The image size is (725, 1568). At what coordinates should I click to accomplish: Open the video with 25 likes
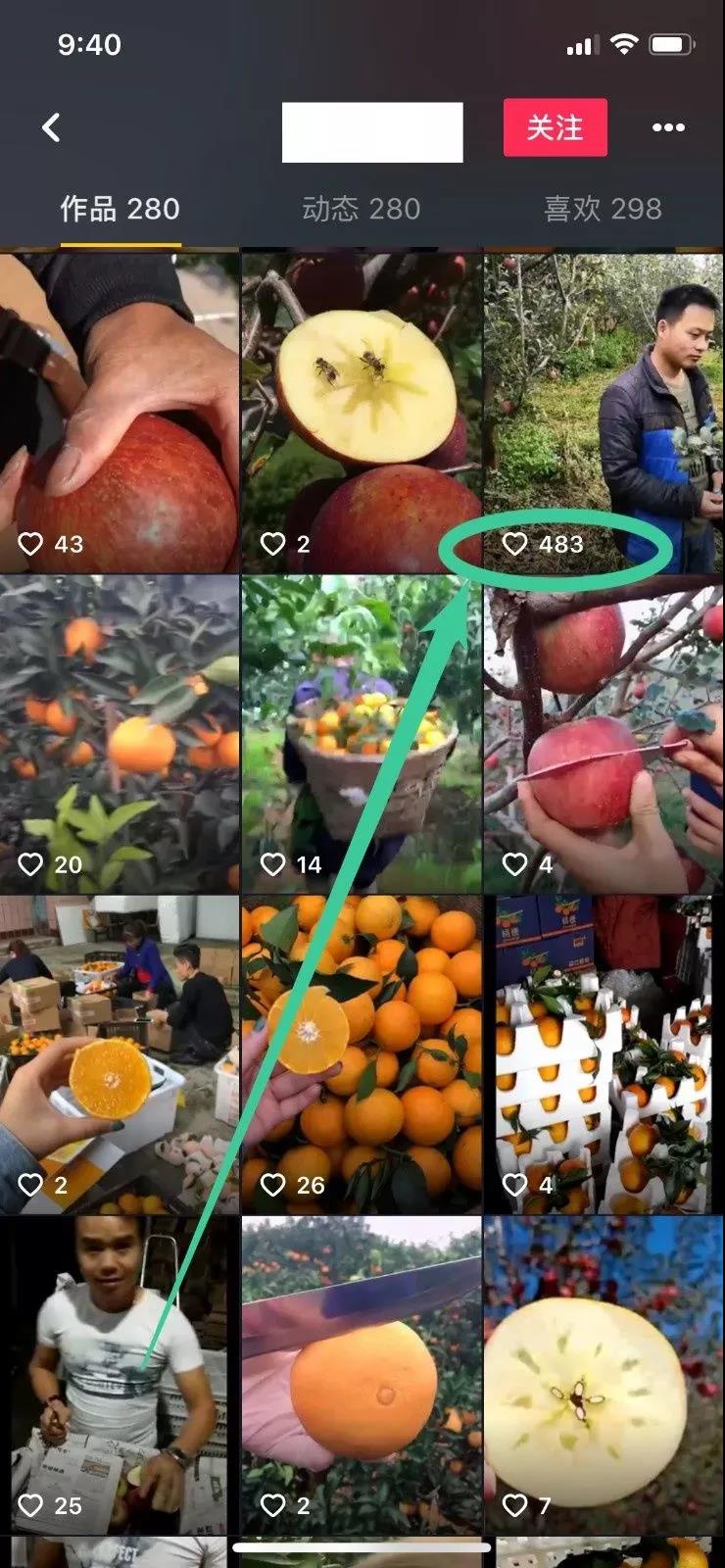coord(120,1374)
